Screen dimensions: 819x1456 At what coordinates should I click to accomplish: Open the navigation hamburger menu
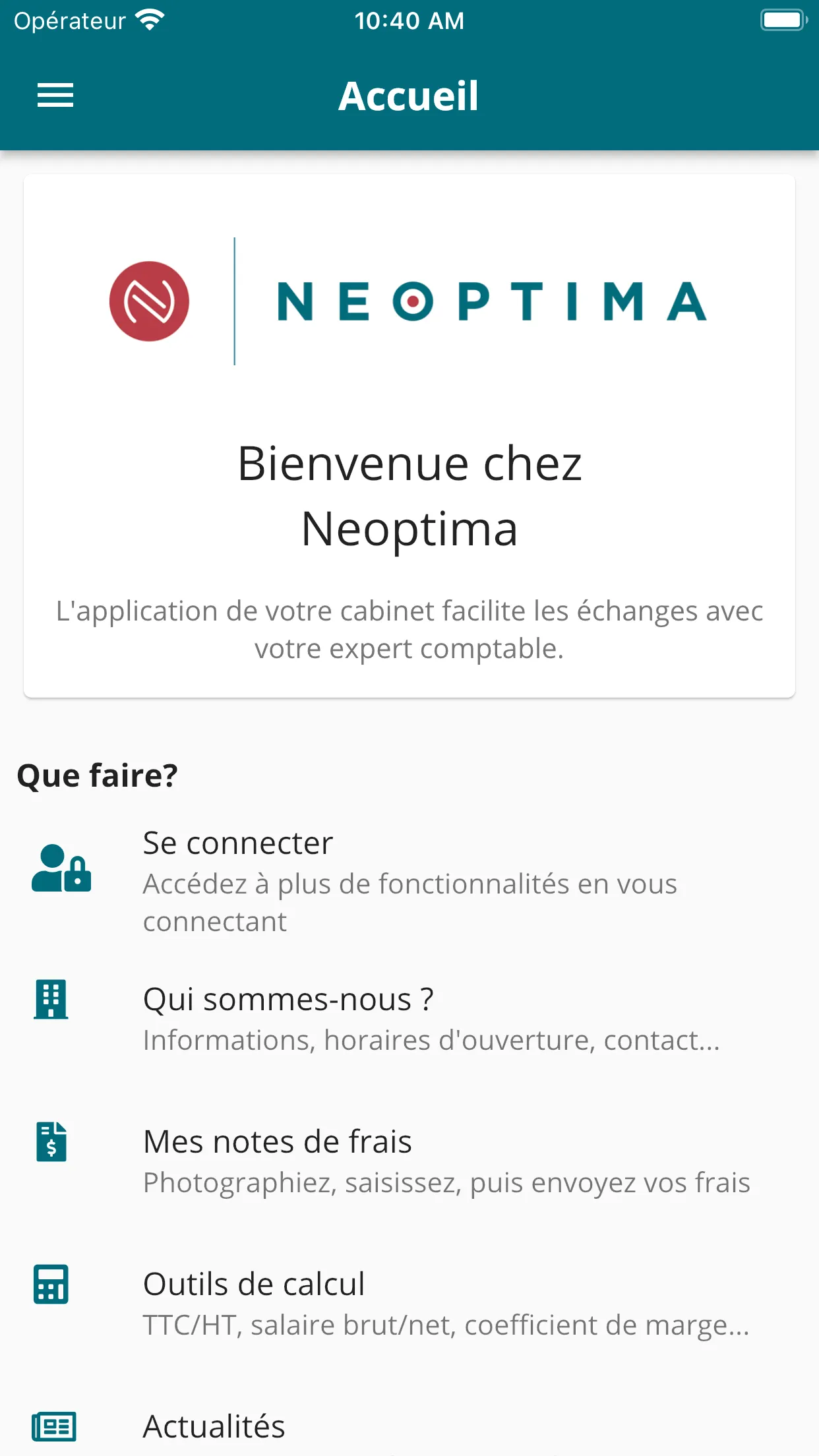[x=55, y=96]
